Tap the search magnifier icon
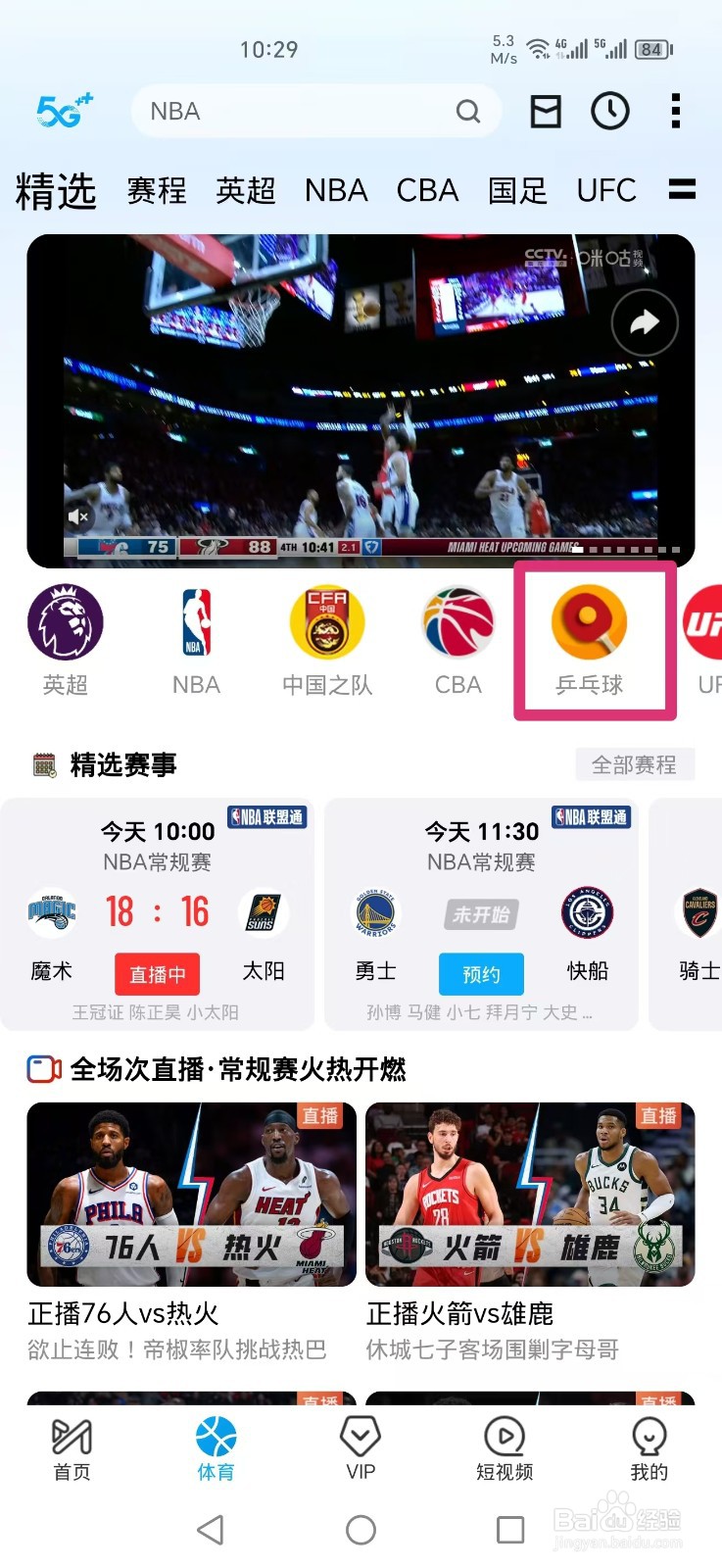The width and height of the screenshot is (722, 1568). (468, 111)
